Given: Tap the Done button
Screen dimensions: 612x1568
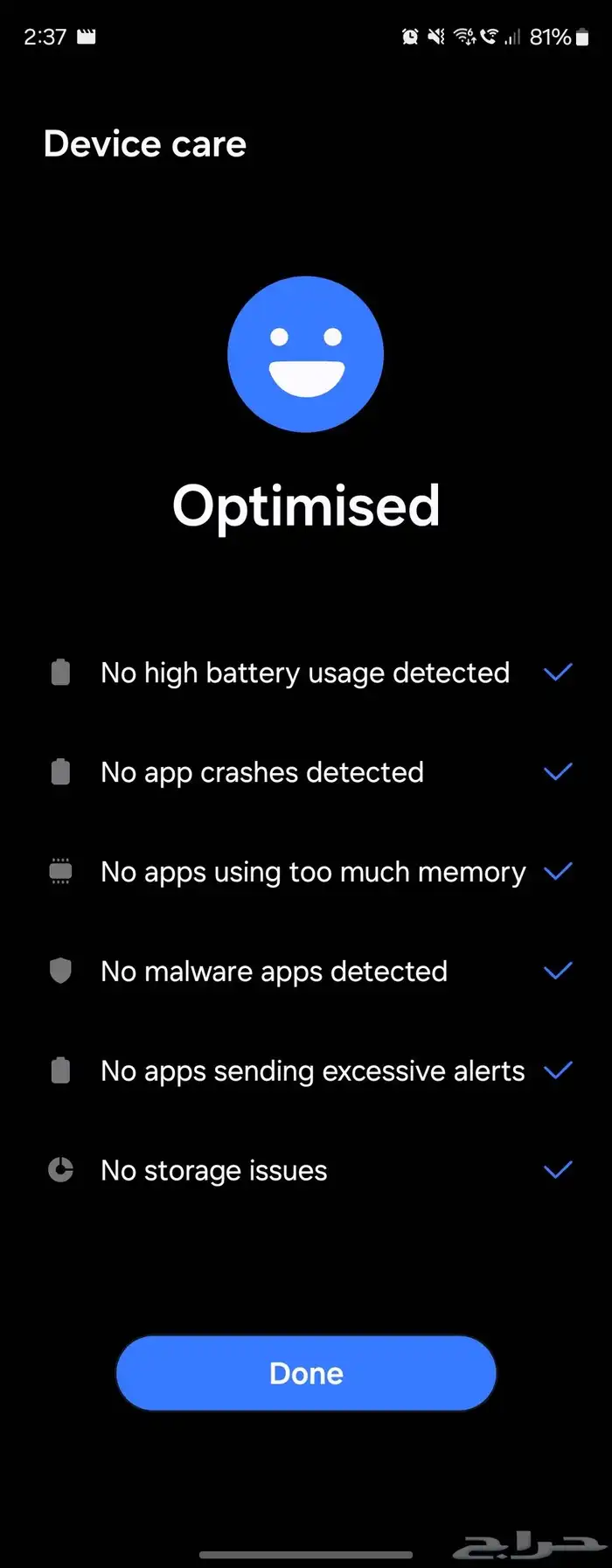Looking at the screenshot, I should tap(306, 1373).
